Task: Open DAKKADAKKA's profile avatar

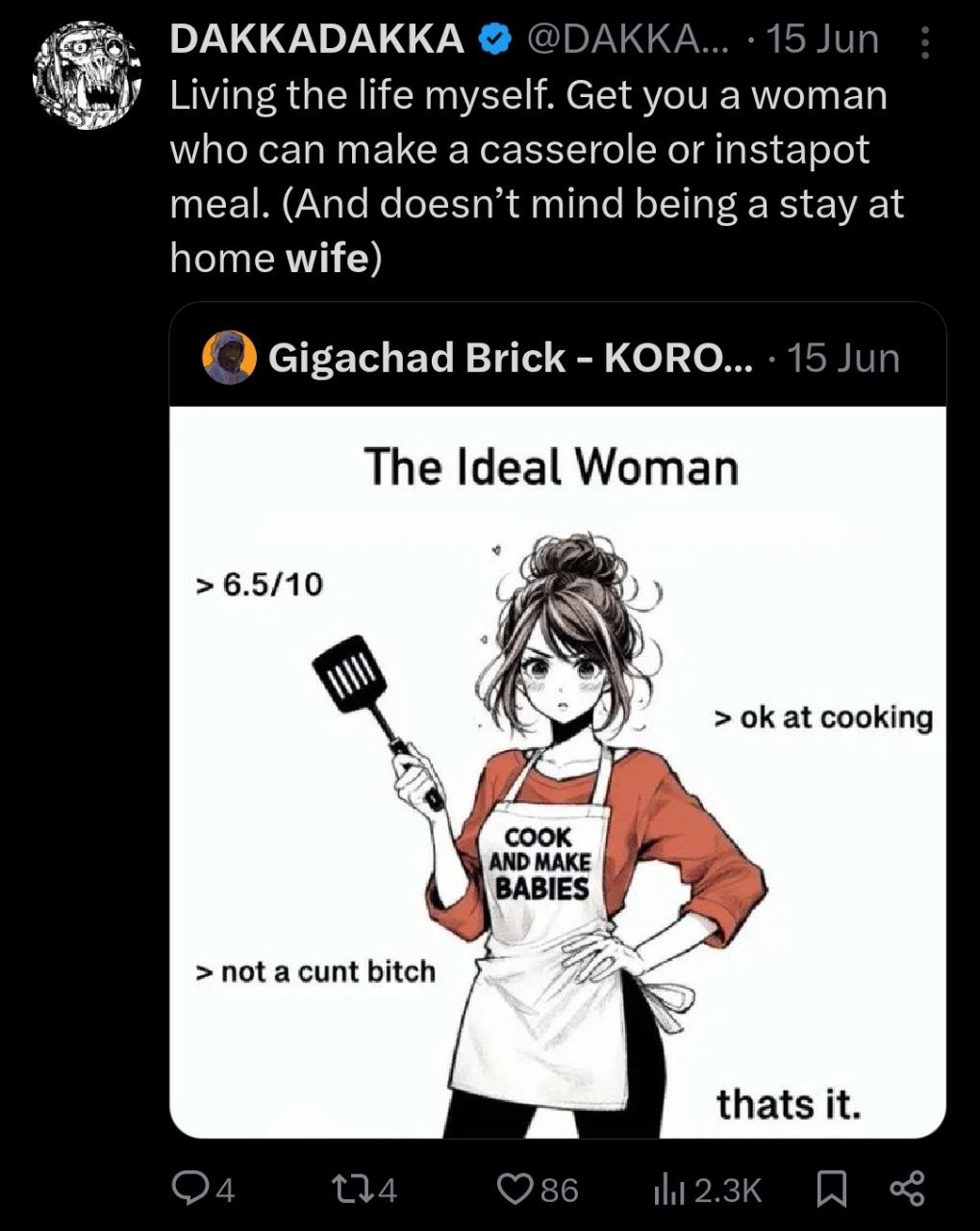Action: click(x=88, y=76)
